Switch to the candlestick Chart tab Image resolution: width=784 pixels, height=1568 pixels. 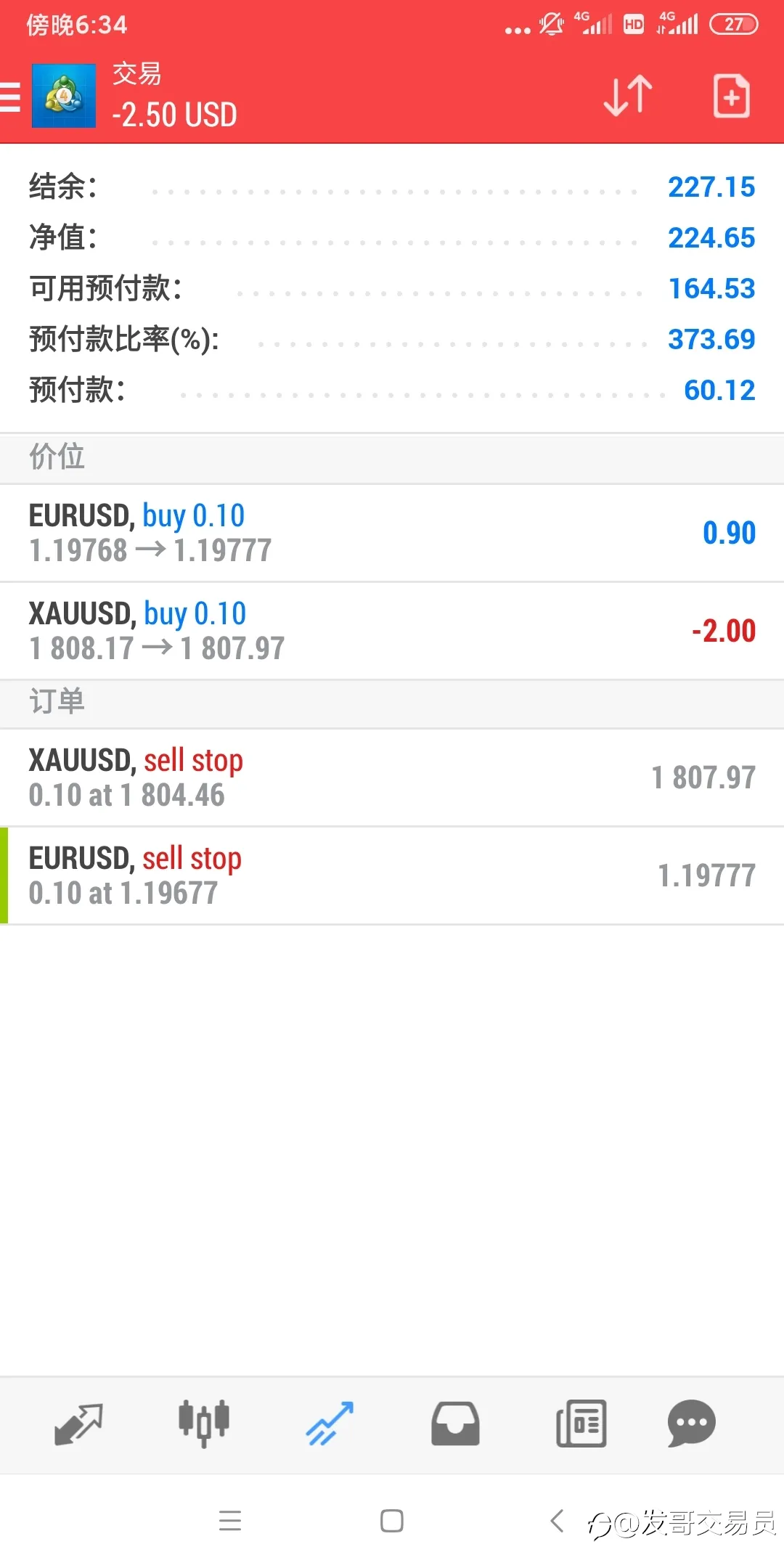tap(204, 1424)
